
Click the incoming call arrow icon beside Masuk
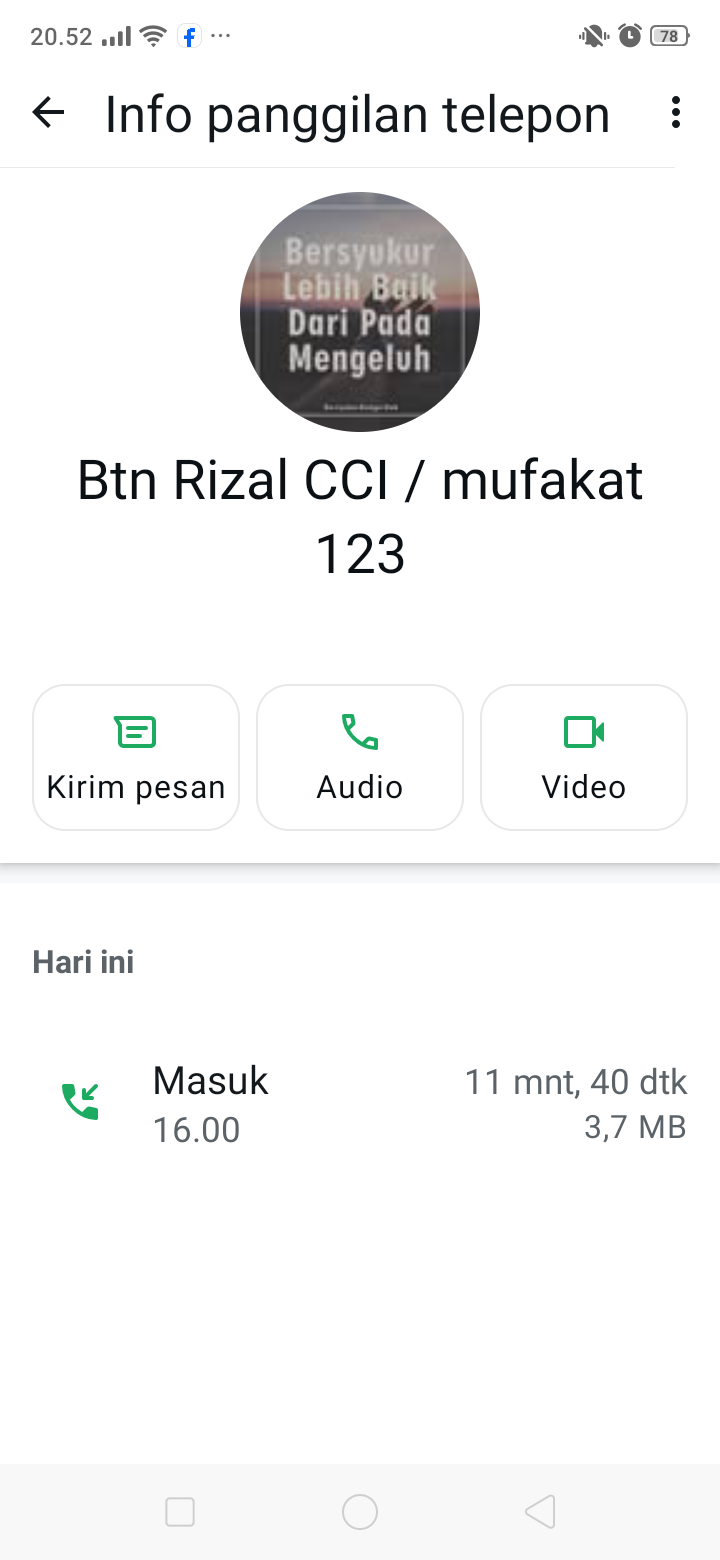[x=80, y=1100]
